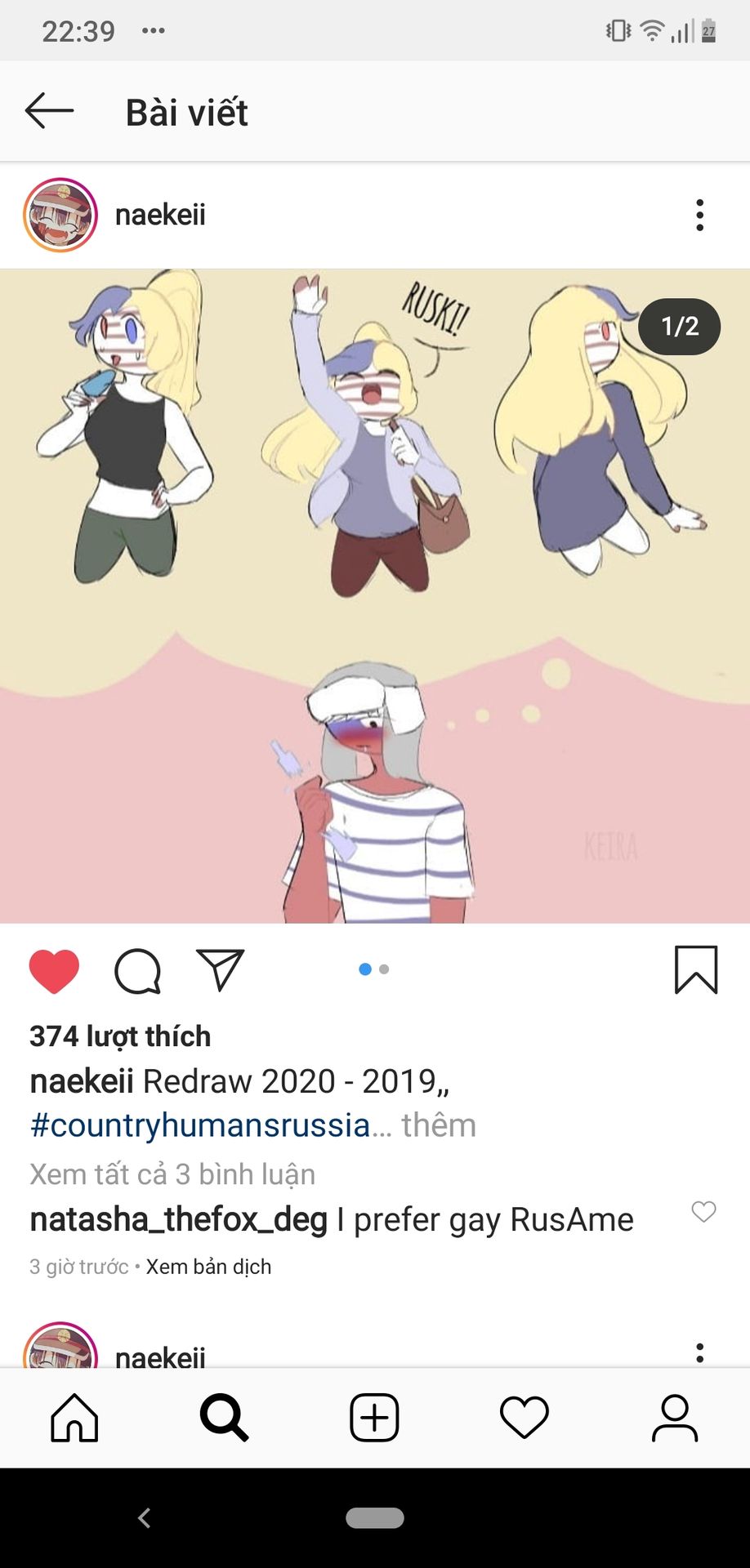This screenshot has width=750, height=1568.
Task: Tap the system back chevron
Action: point(145,1518)
